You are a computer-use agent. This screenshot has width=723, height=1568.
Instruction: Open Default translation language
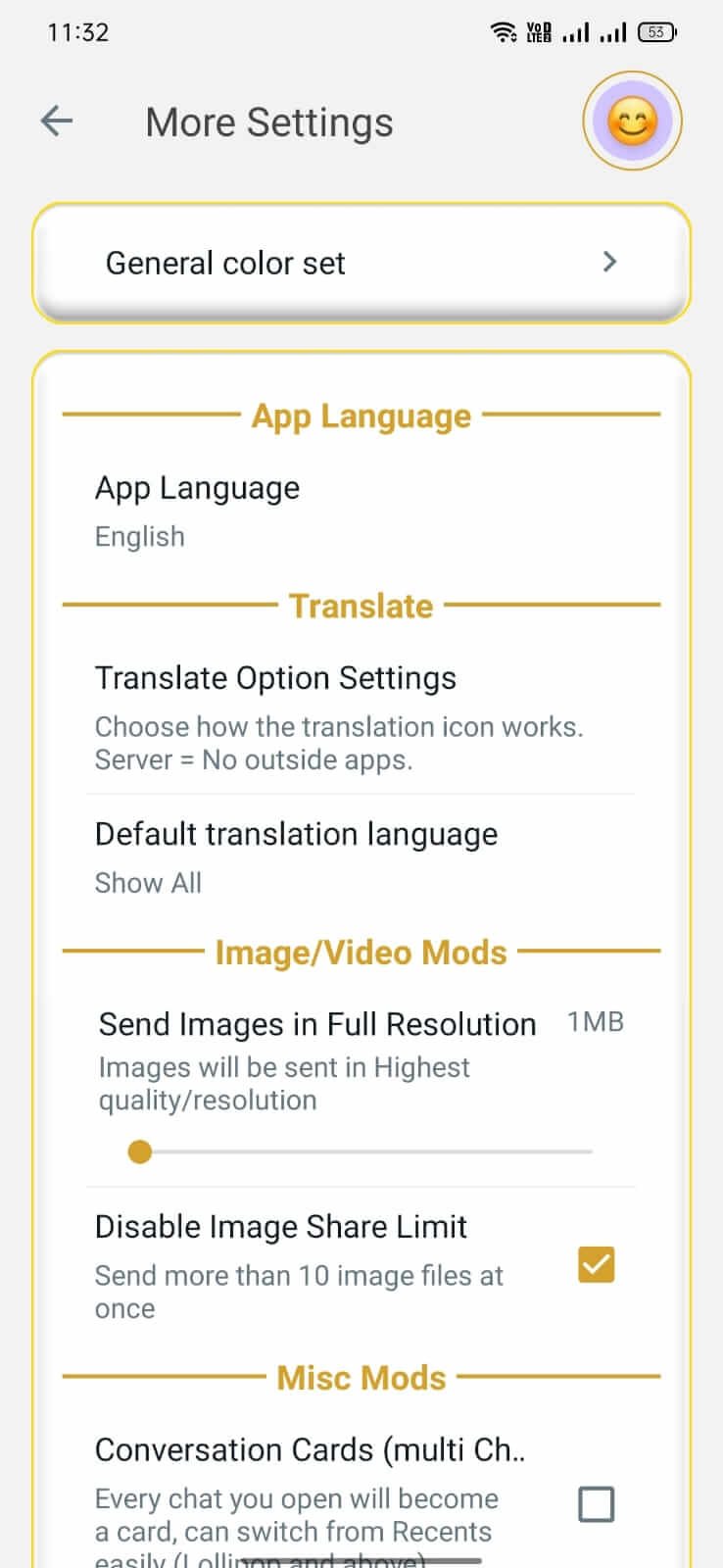coord(361,857)
